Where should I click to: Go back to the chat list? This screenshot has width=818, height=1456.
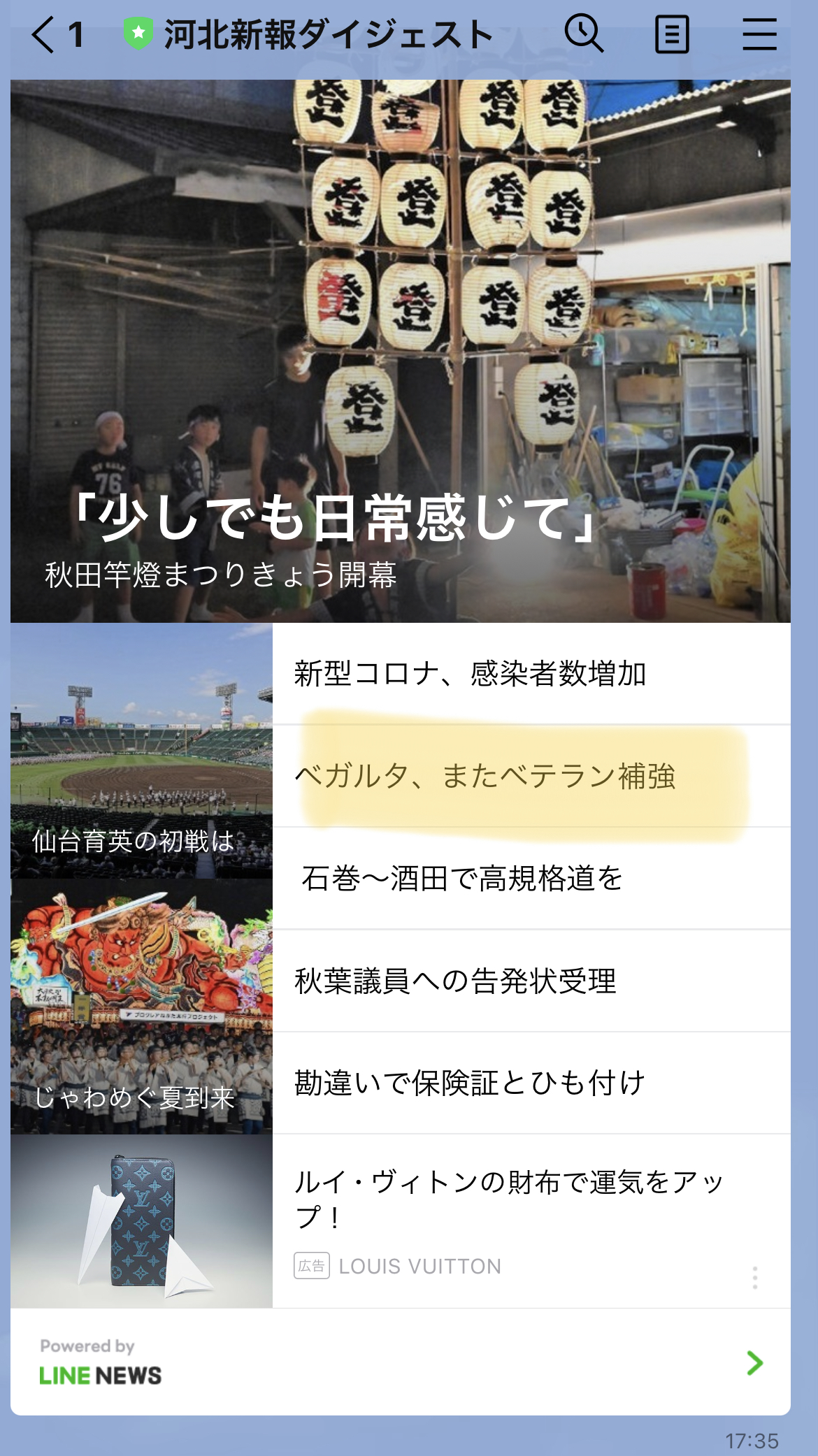click(43, 35)
